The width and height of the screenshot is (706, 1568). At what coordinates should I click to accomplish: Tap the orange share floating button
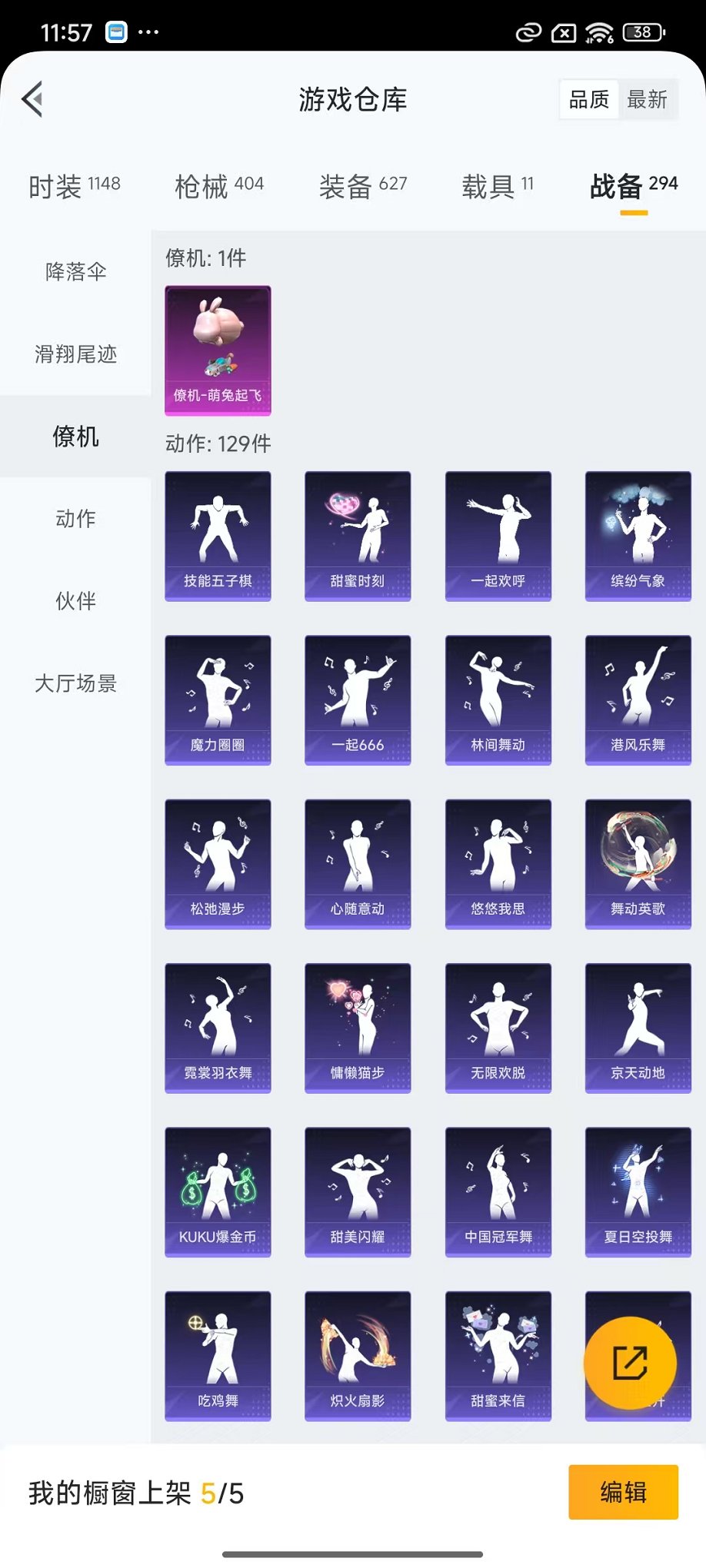[x=630, y=1364]
